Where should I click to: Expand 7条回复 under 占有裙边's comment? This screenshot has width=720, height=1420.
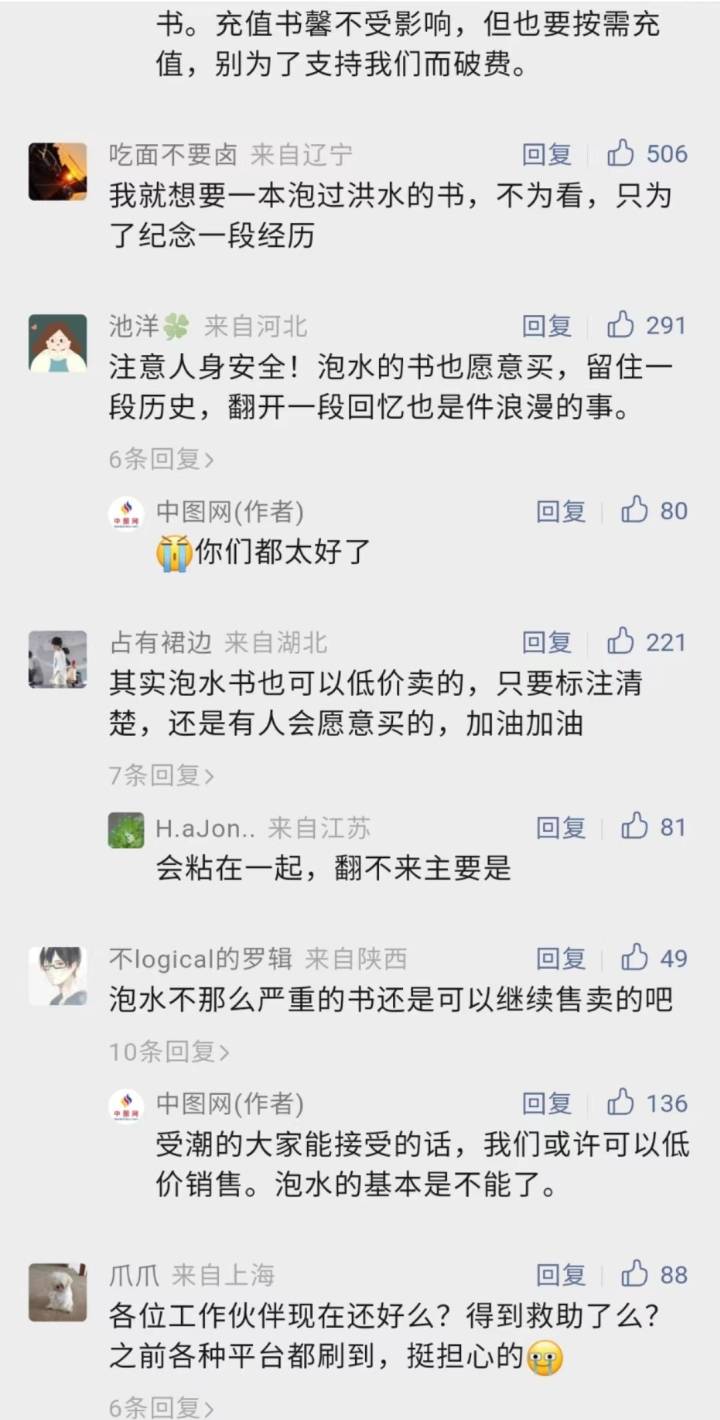tap(161, 775)
